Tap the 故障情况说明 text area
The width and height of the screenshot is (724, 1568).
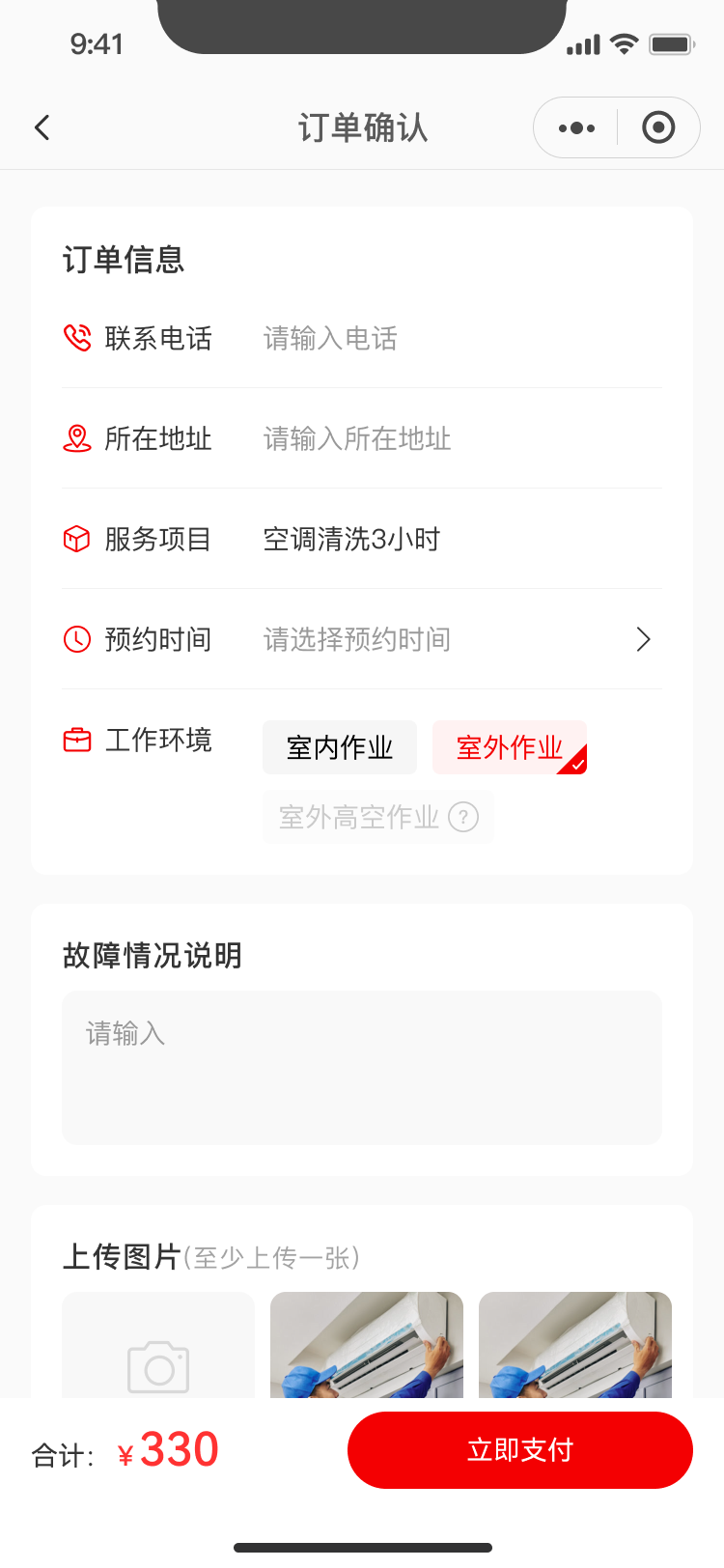(362, 1068)
